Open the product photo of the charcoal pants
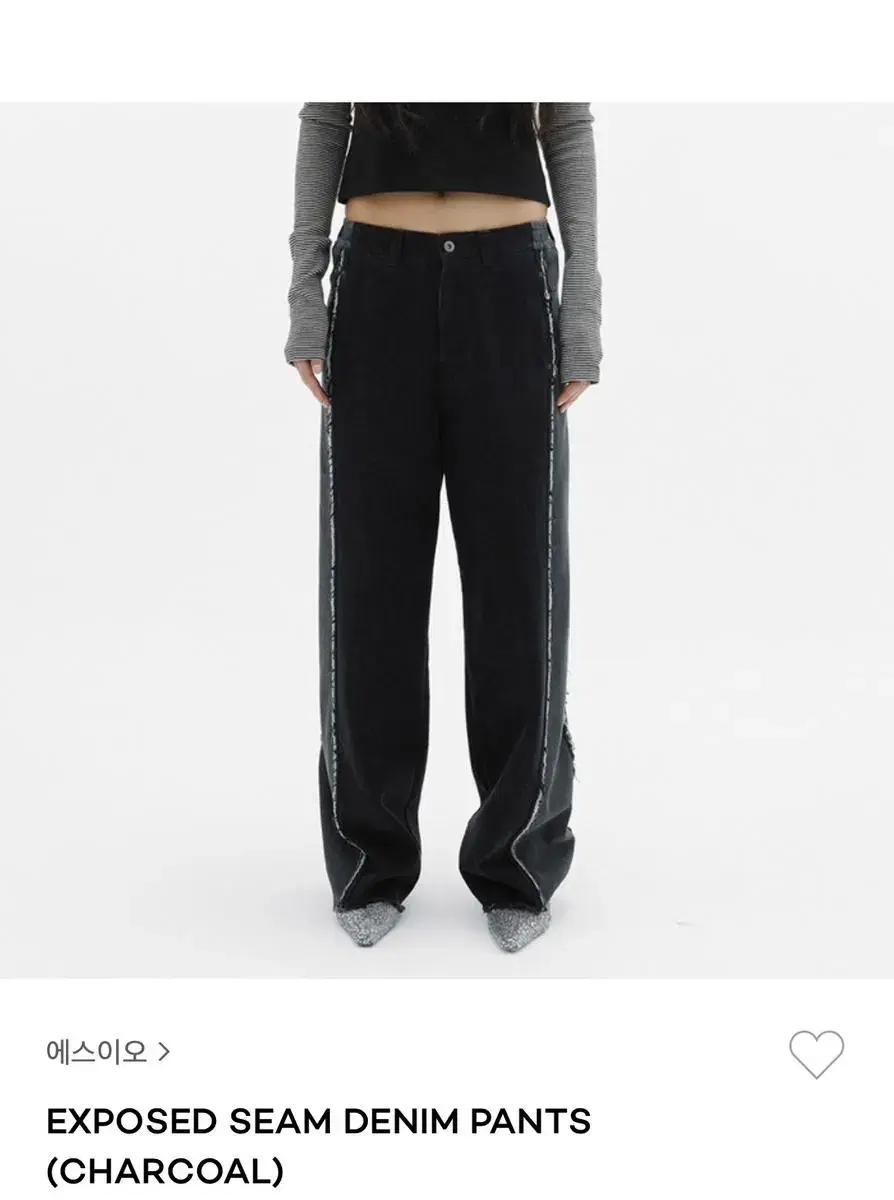 [447, 540]
